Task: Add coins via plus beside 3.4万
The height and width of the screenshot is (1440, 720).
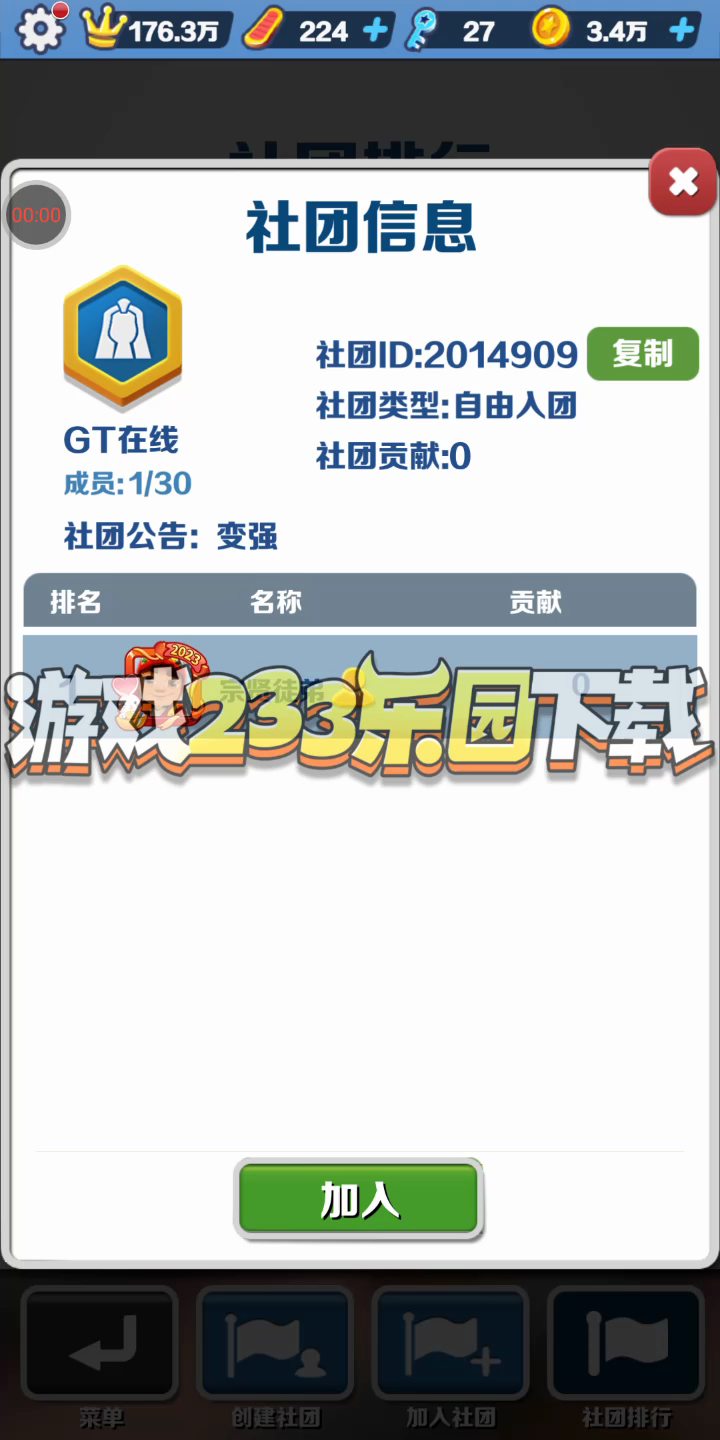Action: [x=682, y=30]
